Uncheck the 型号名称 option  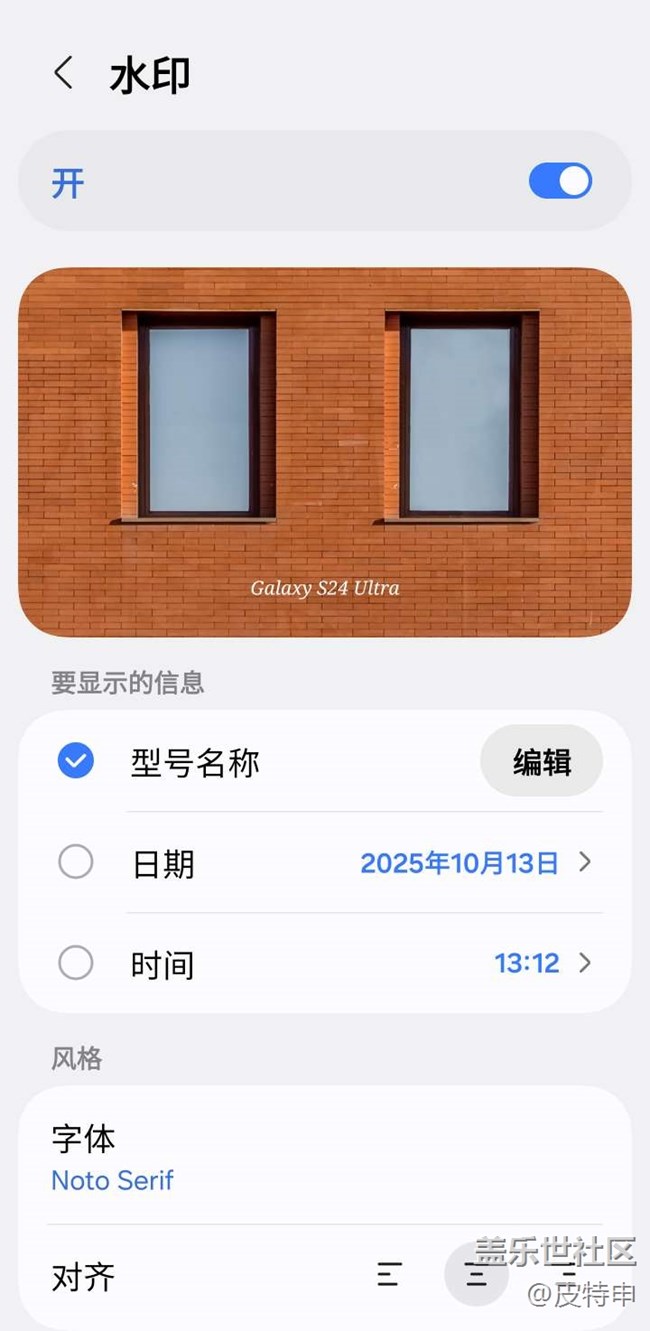[x=76, y=762]
